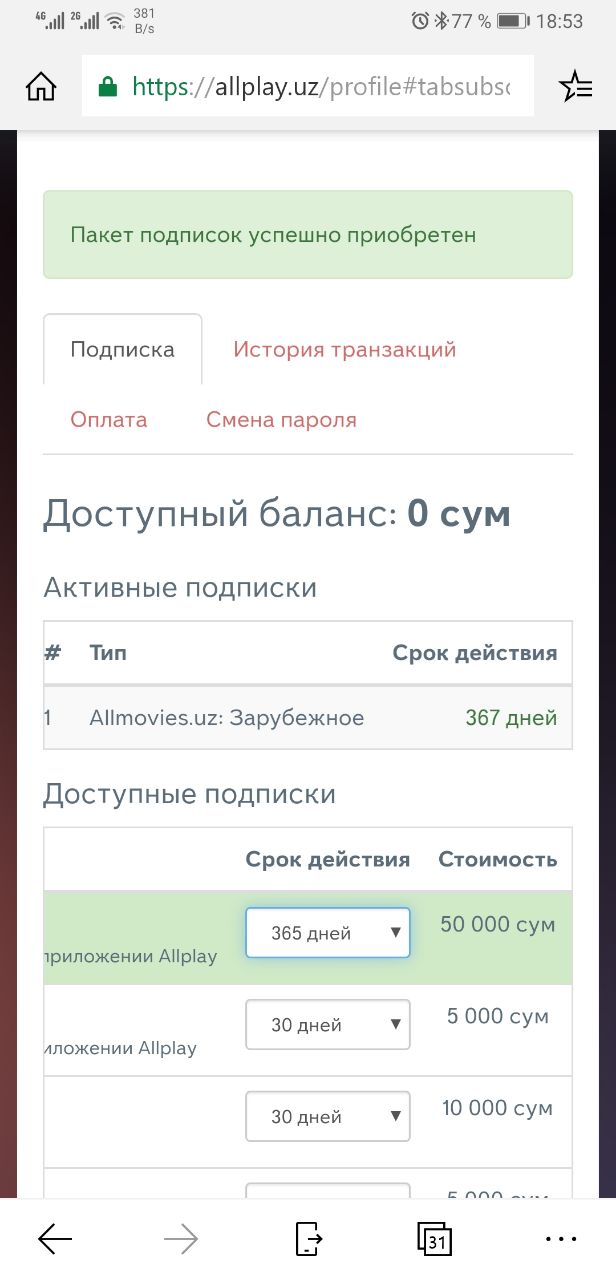Switch to the Смена пароля tab
Viewport: 616px width, 1280px height.
(281, 420)
